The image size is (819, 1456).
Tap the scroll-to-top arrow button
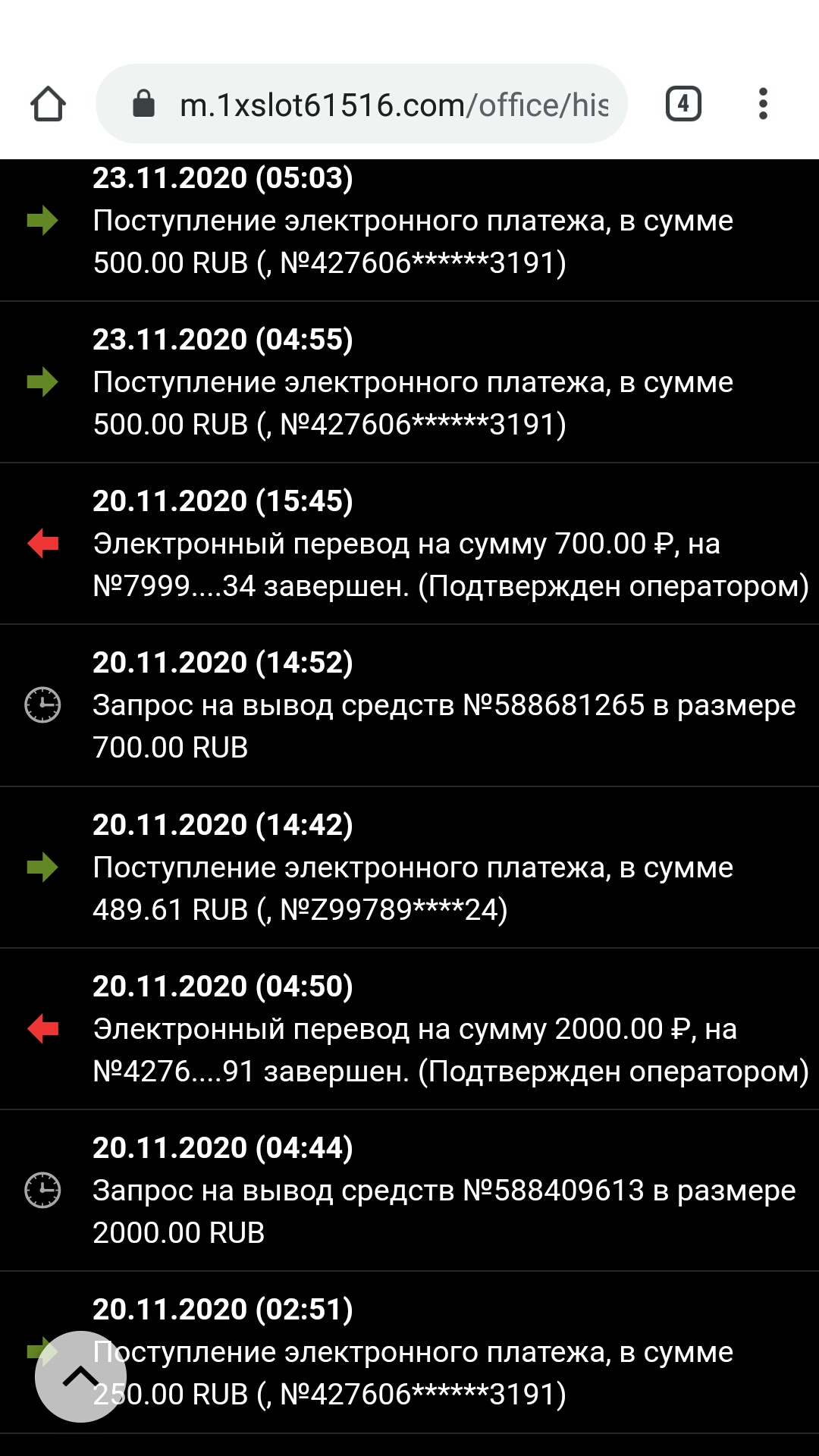tap(80, 1376)
